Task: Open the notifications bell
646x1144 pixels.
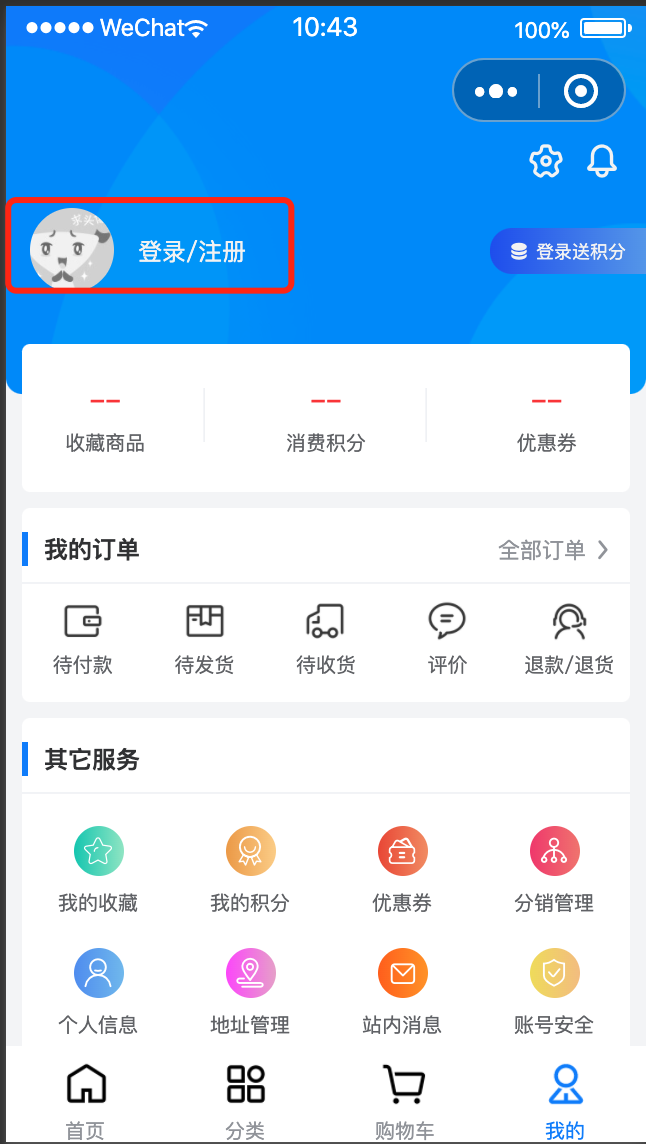Action: (x=602, y=161)
